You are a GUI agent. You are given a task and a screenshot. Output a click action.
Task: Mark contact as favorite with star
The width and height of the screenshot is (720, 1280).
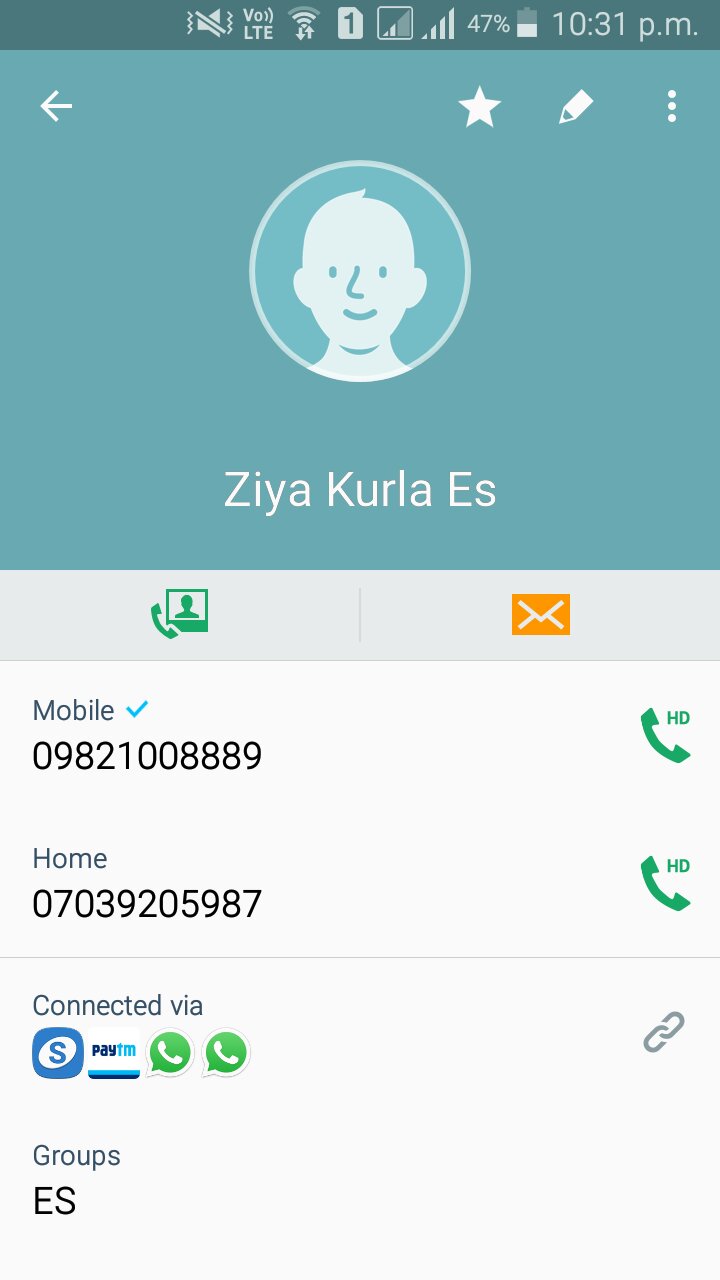[x=479, y=107]
